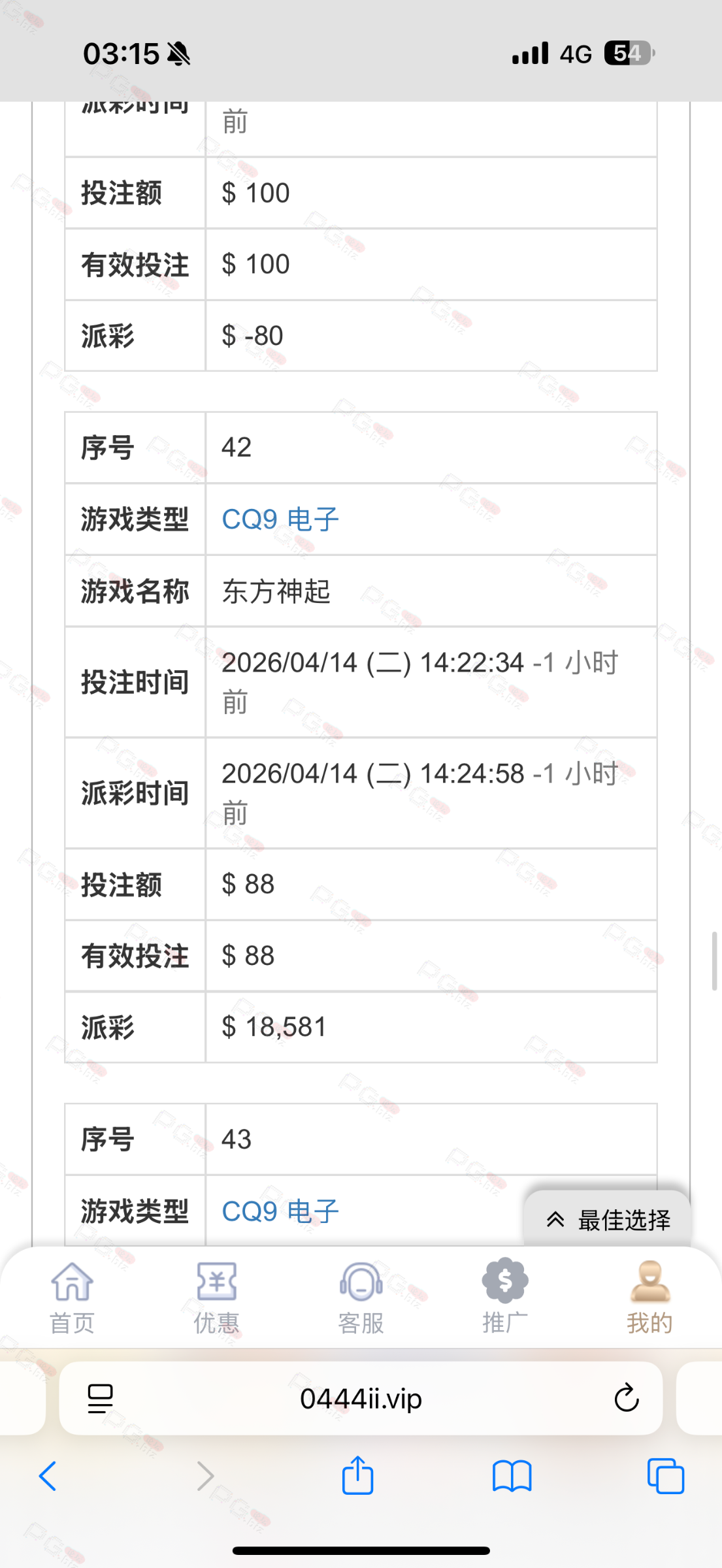The image size is (722, 1568).
Task: Tap the 0444ii.vip address field
Action: (361, 1399)
